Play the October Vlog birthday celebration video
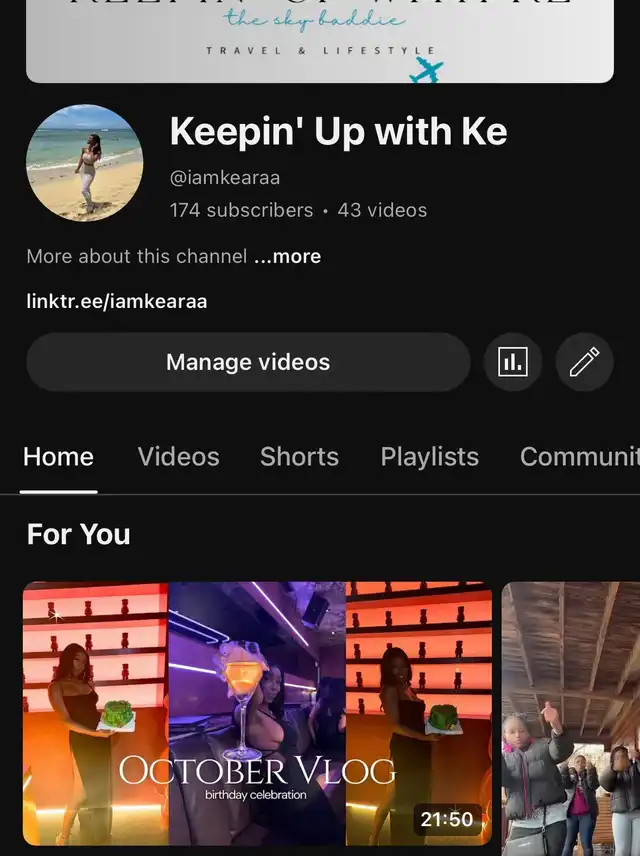This screenshot has height=856, width=640. click(258, 713)
